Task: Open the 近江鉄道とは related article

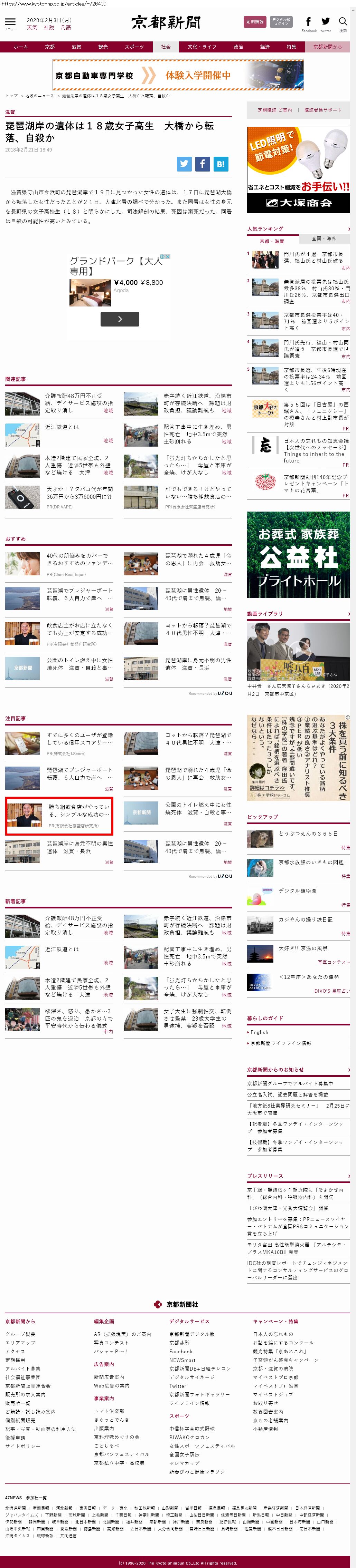Action: click(x=62, y=427)
